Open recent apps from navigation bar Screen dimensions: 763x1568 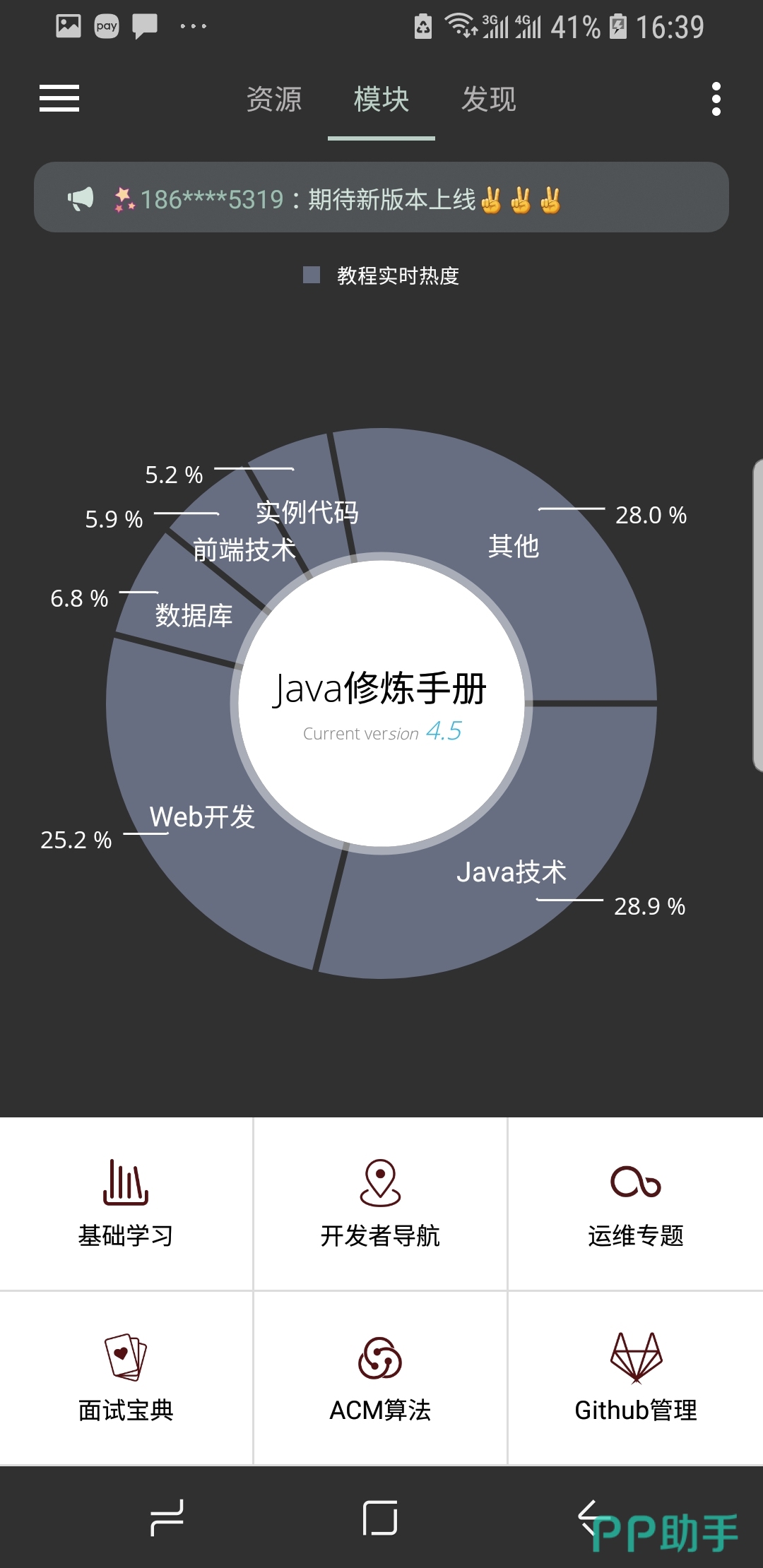167,1518
